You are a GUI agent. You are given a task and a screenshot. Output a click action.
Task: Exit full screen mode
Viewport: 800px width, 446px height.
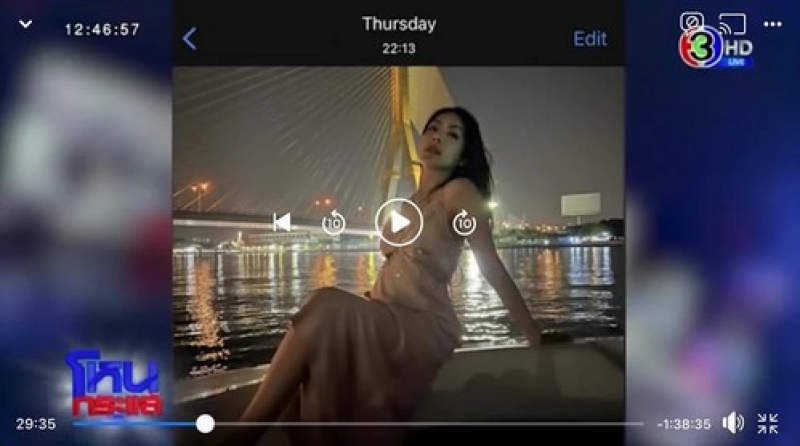pos(768,423)
